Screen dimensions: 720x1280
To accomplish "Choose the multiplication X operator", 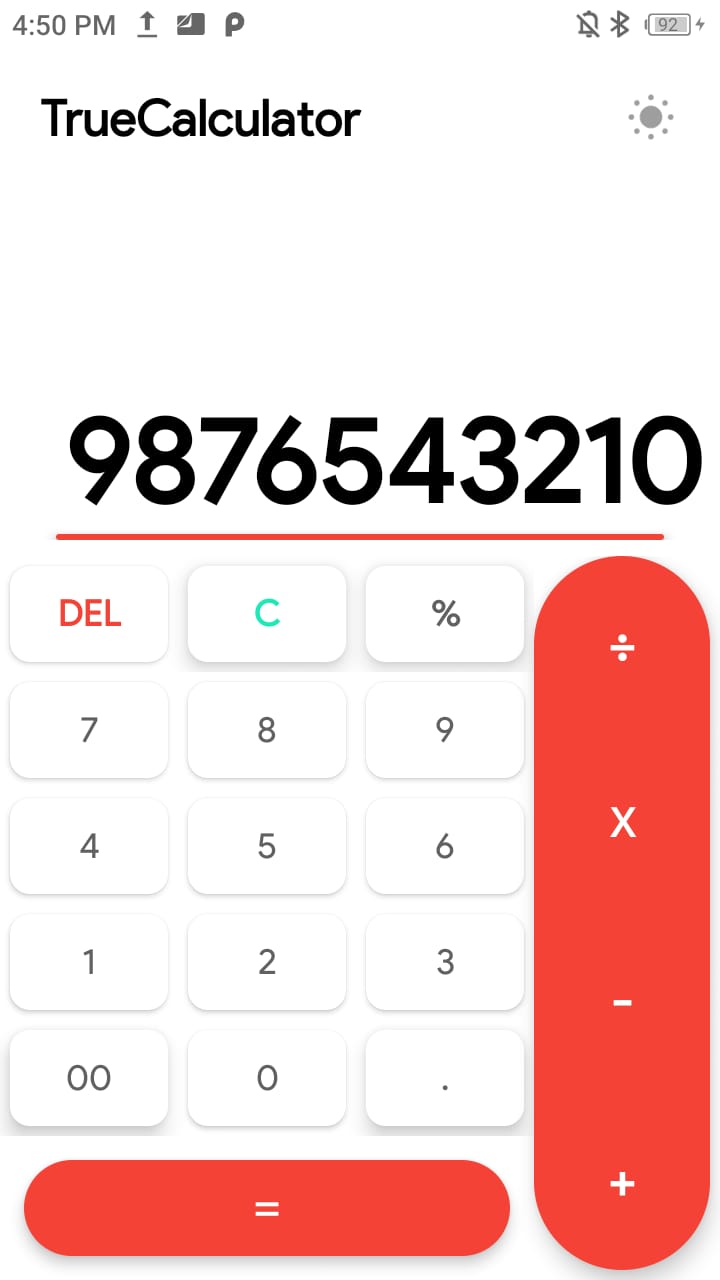I will pos(622,823).
